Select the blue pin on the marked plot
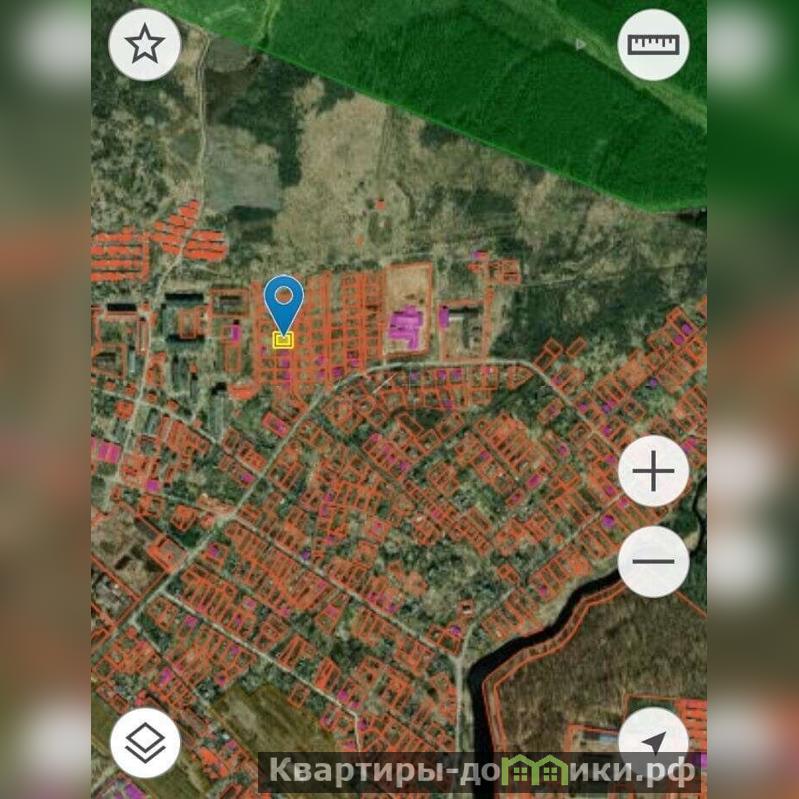799x799 pixels. pos(284,300)
